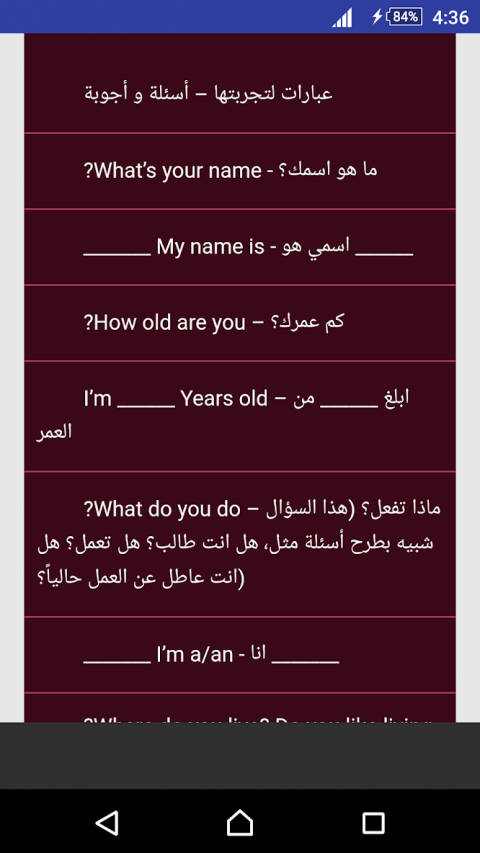480x853 pixels.
Task: Choose the "I'm ___ Years old" row
Action: coord(239,416)
